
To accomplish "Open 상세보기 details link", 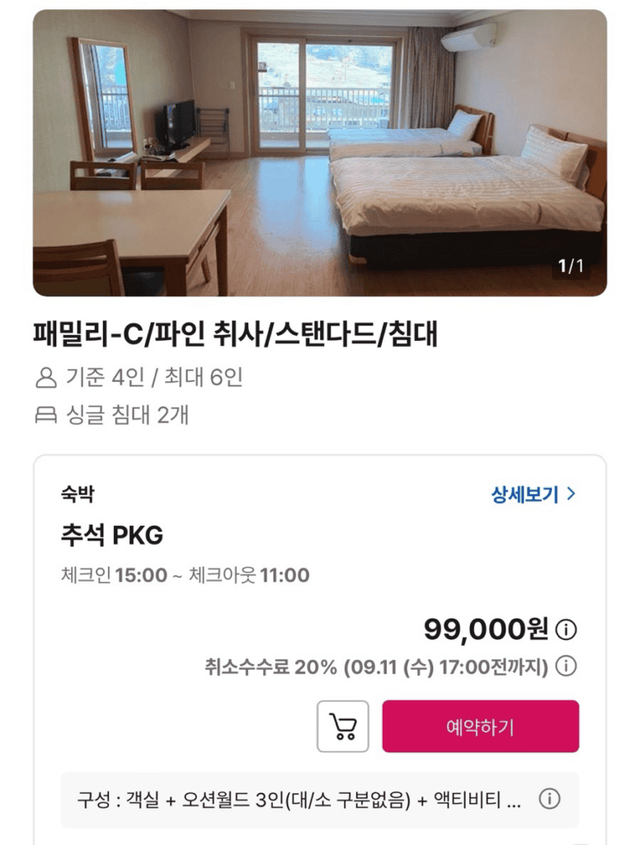I will 533,494.
